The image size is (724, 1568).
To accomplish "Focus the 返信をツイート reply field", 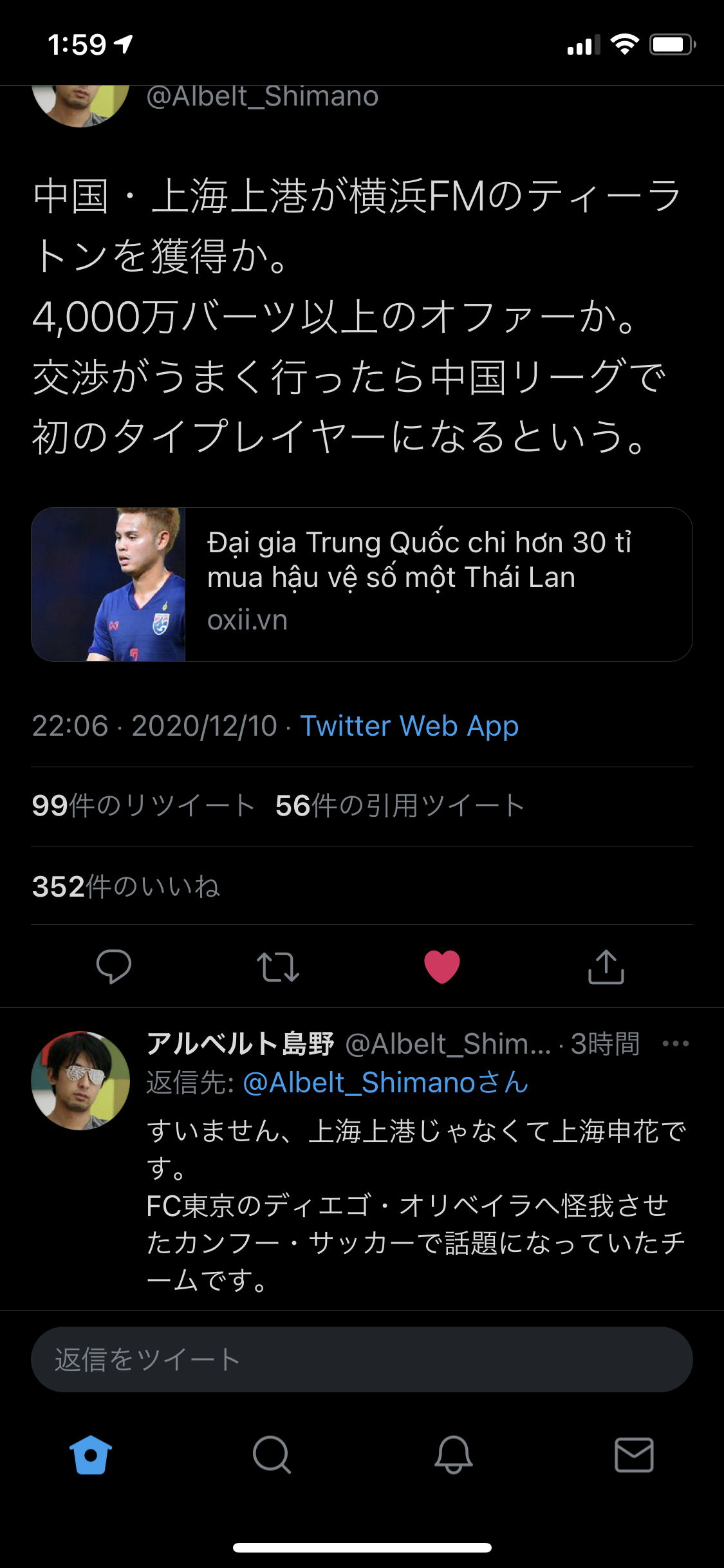I will coord(362,1359).
